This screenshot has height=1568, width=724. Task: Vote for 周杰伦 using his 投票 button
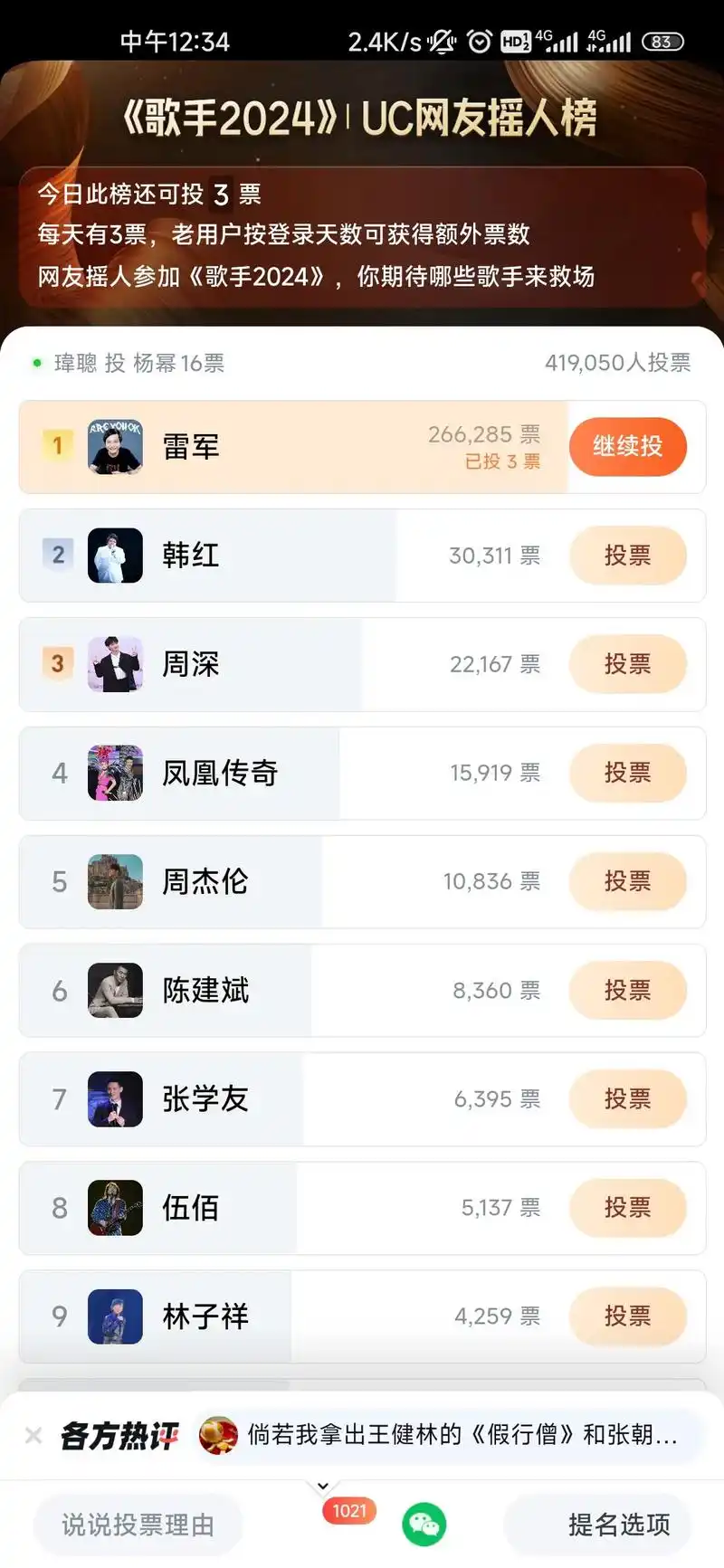(628, 882)
